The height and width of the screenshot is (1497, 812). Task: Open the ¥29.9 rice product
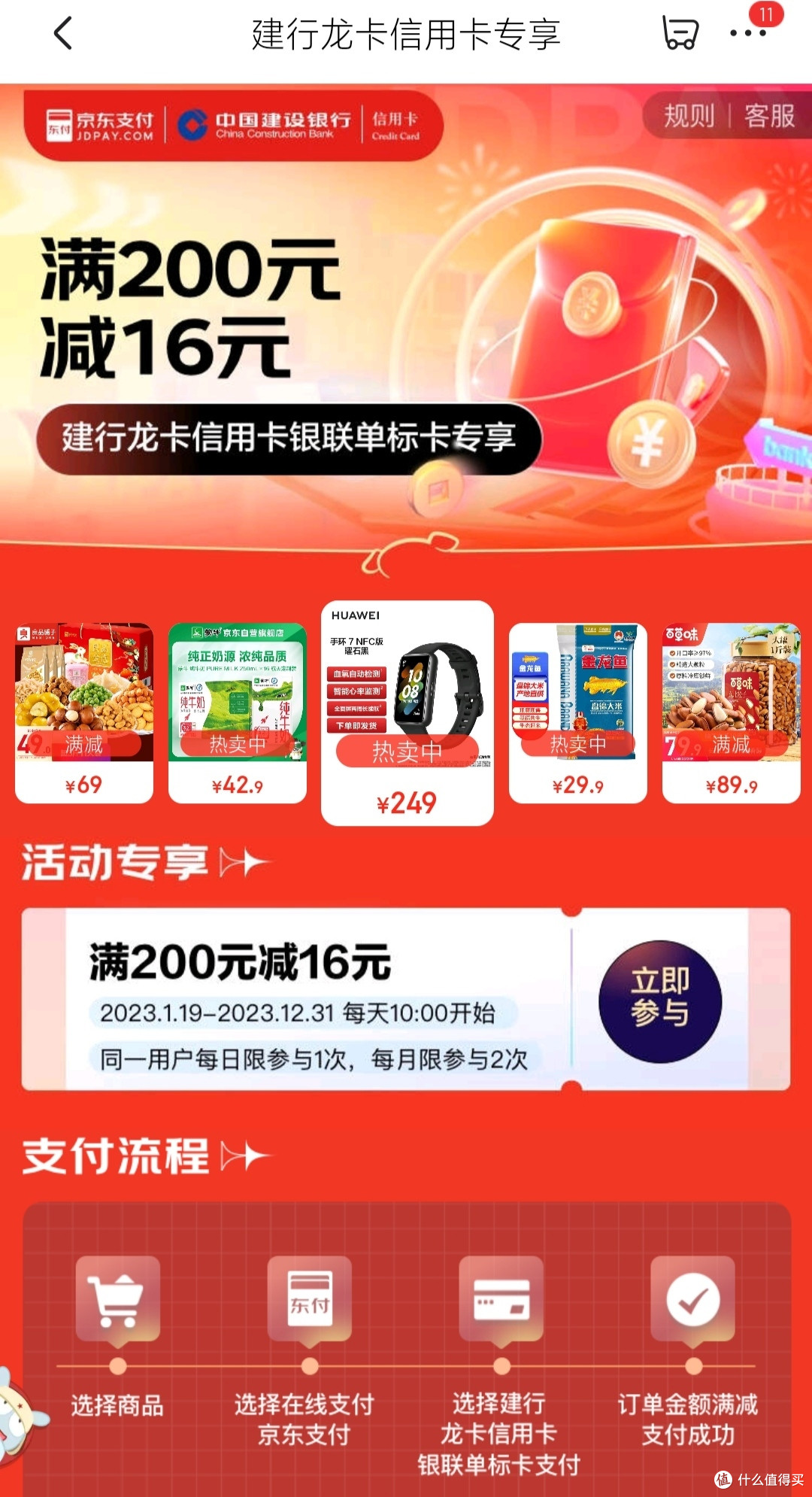[x=577, y=712]
